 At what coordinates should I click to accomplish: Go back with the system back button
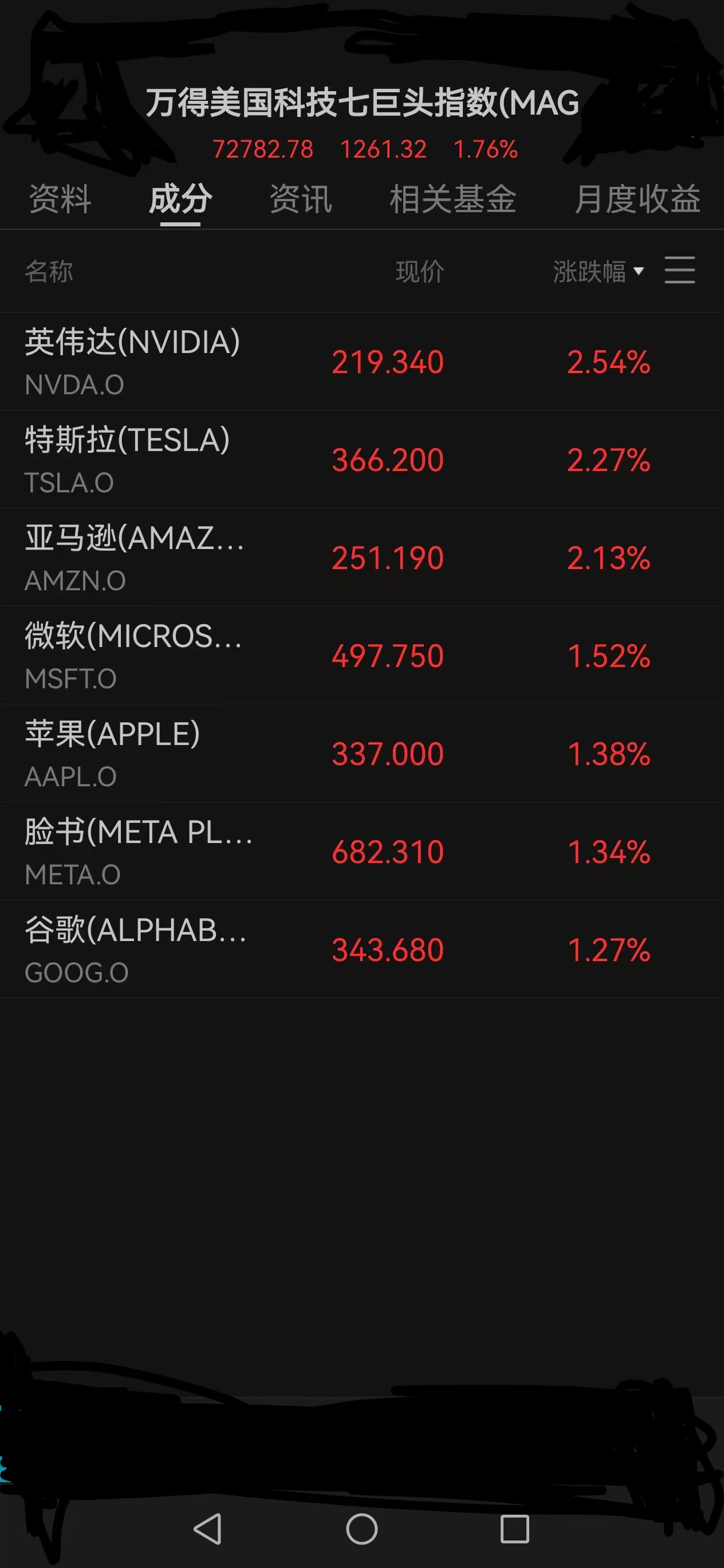pyautogui.click(x=207, y=1528)
